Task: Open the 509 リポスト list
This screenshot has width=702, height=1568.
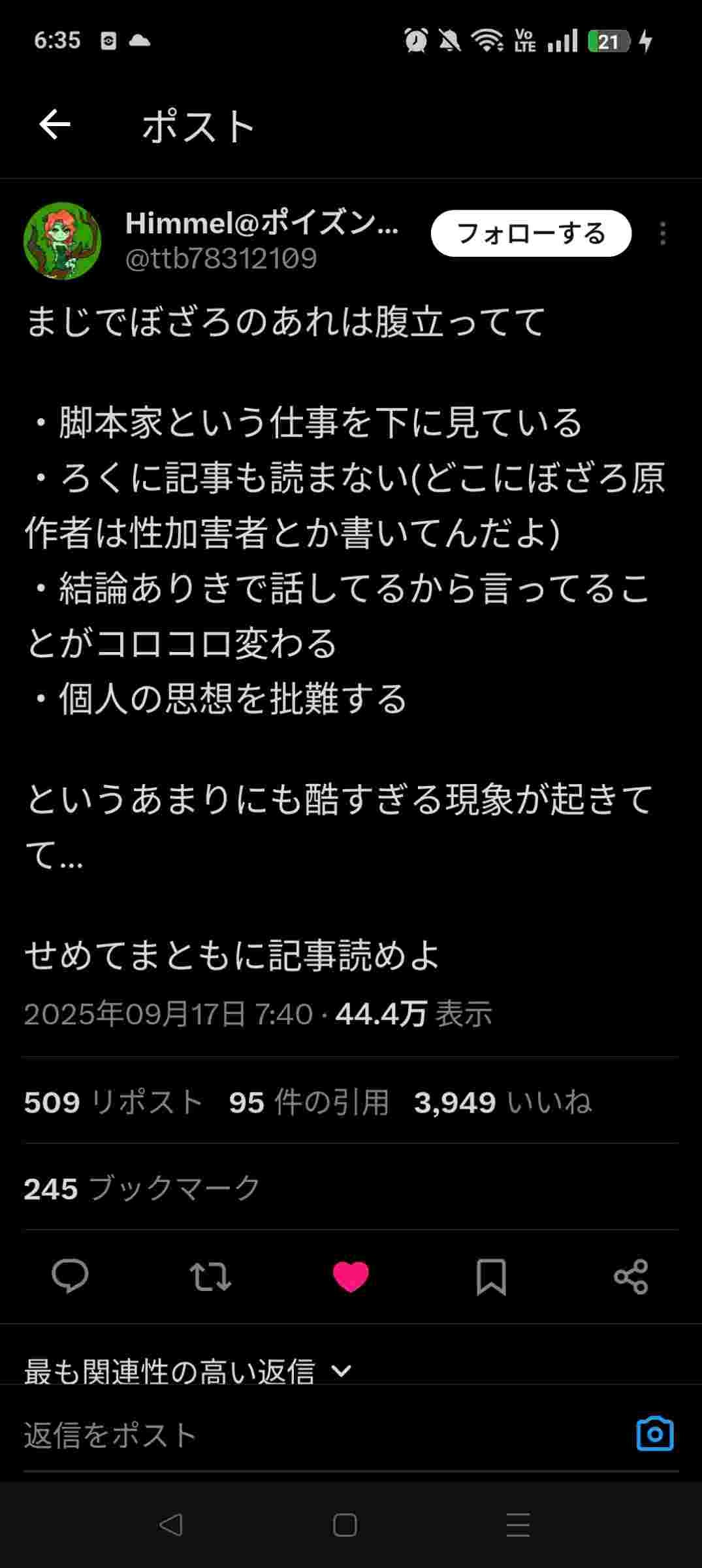Action: [114, 1102]
